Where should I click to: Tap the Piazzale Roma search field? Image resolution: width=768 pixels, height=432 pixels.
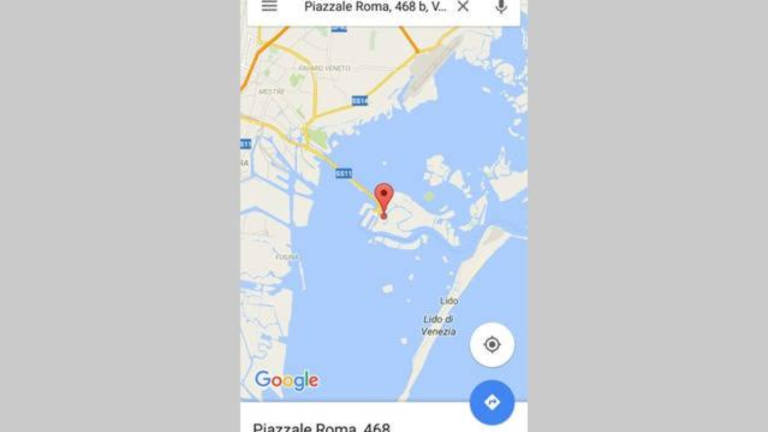[375, 7]
